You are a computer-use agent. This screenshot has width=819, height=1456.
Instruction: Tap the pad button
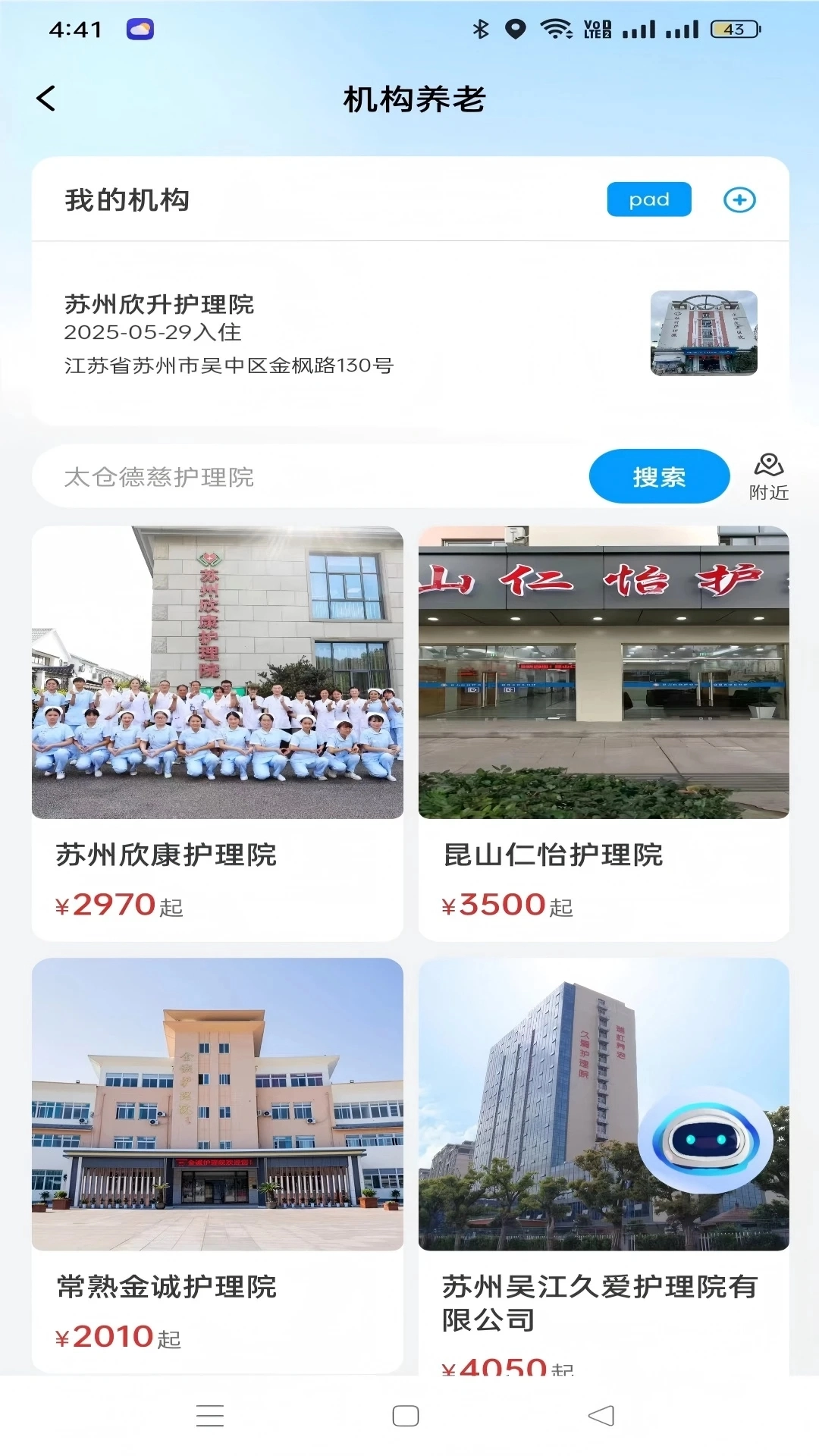tap(648, 199)
